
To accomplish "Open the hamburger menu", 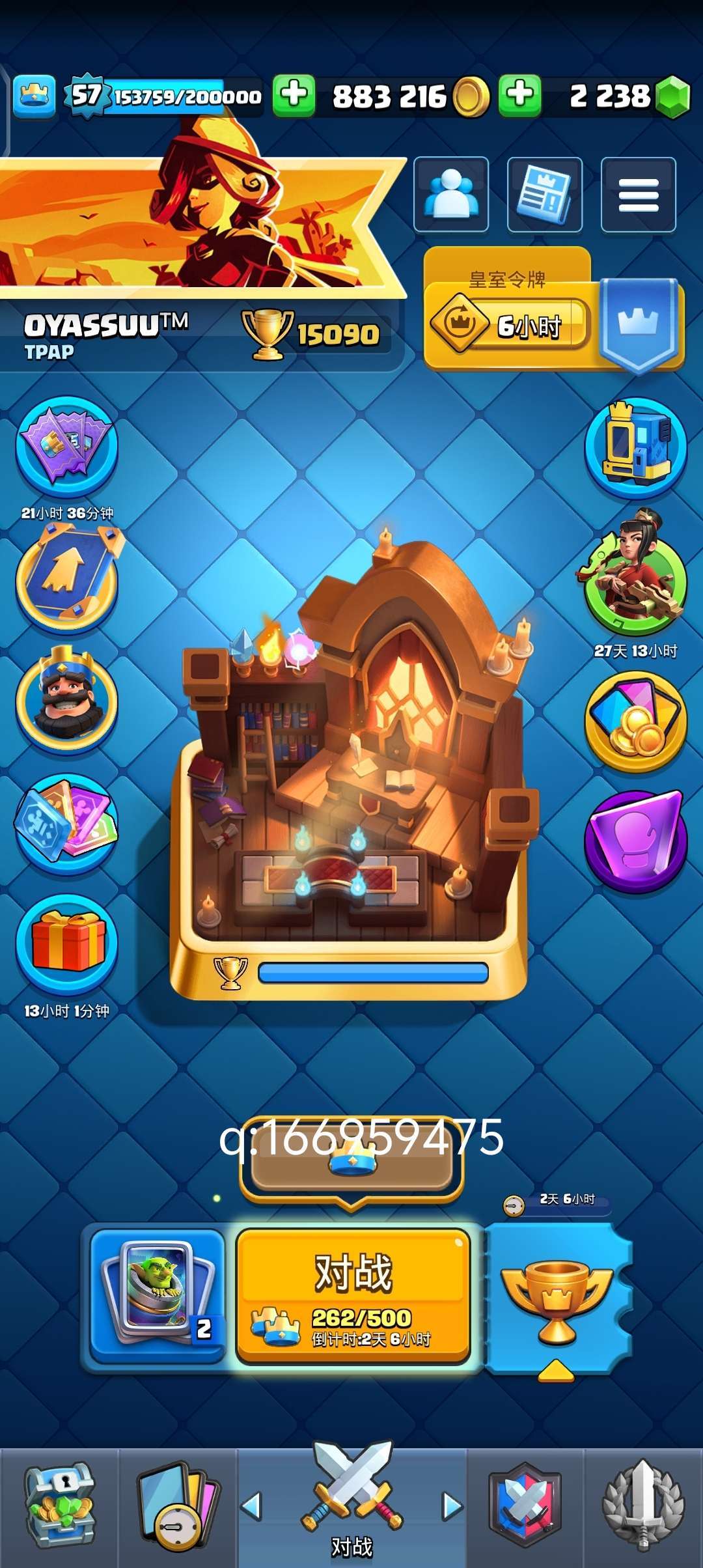I will [638, 195].
